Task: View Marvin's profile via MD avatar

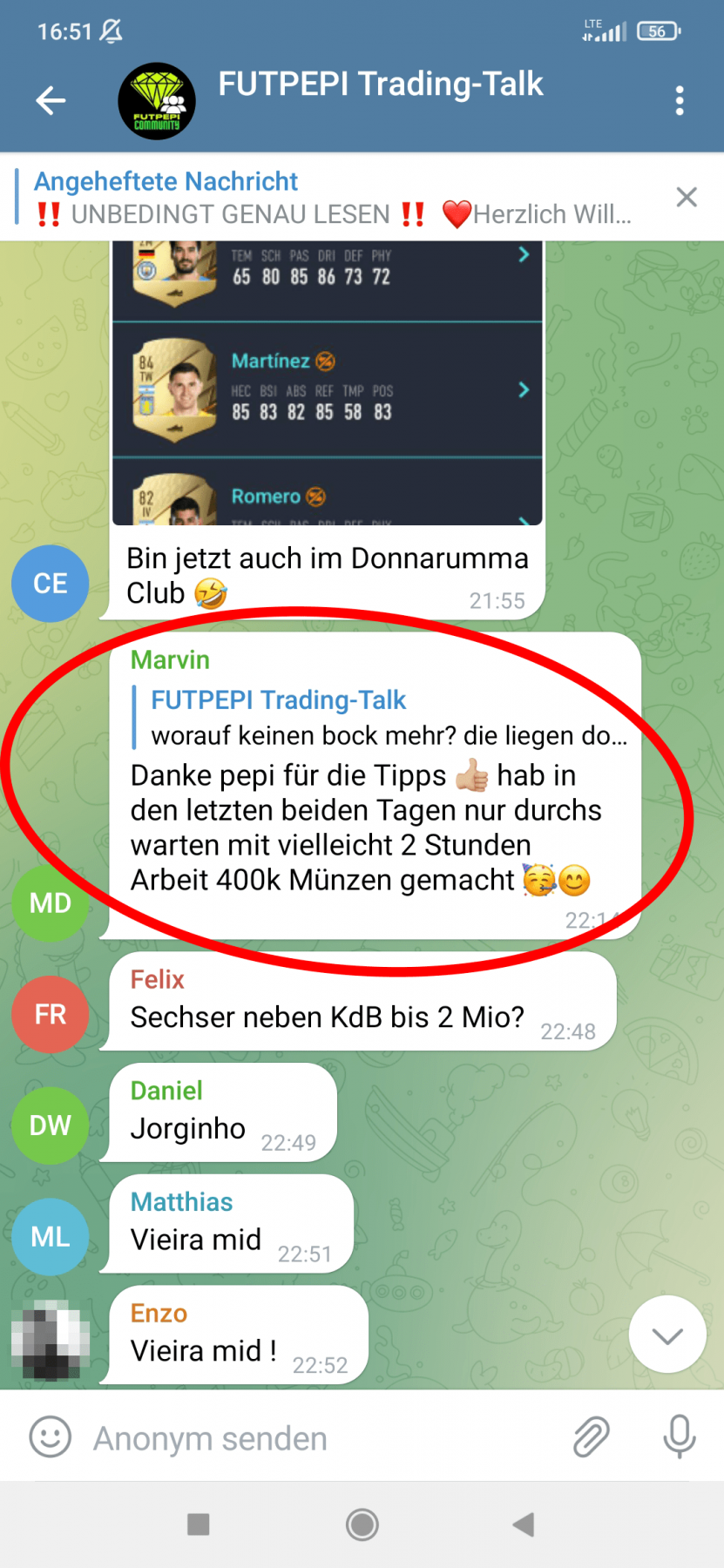Action: tap(51, 903)
